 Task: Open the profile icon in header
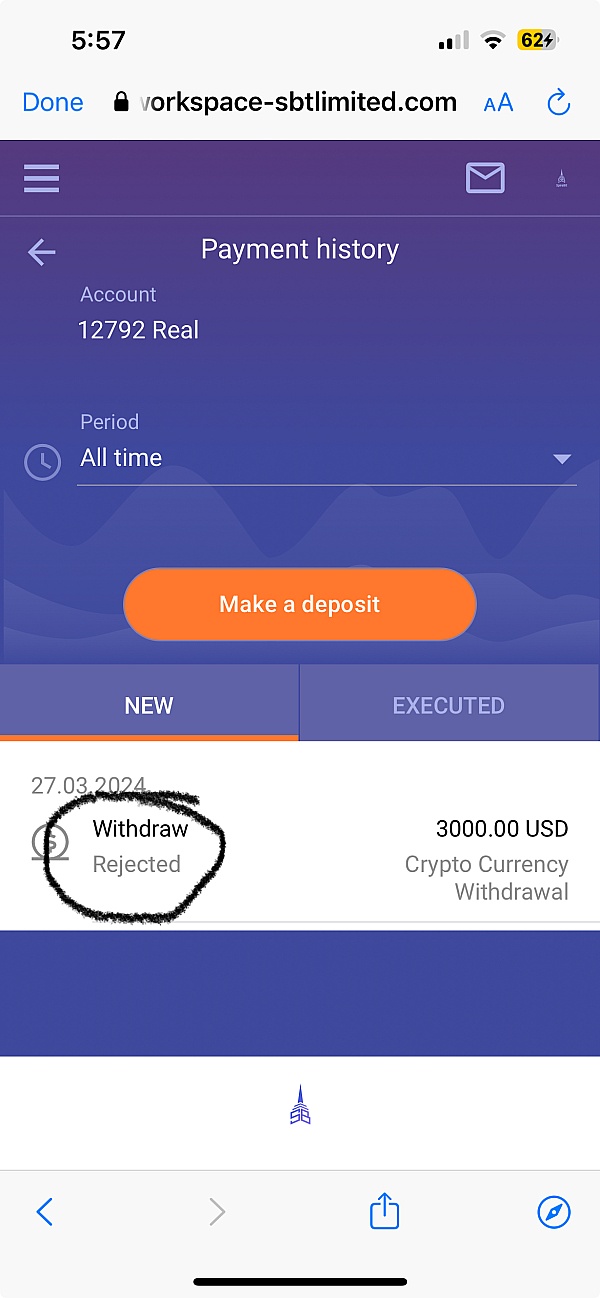561,179
